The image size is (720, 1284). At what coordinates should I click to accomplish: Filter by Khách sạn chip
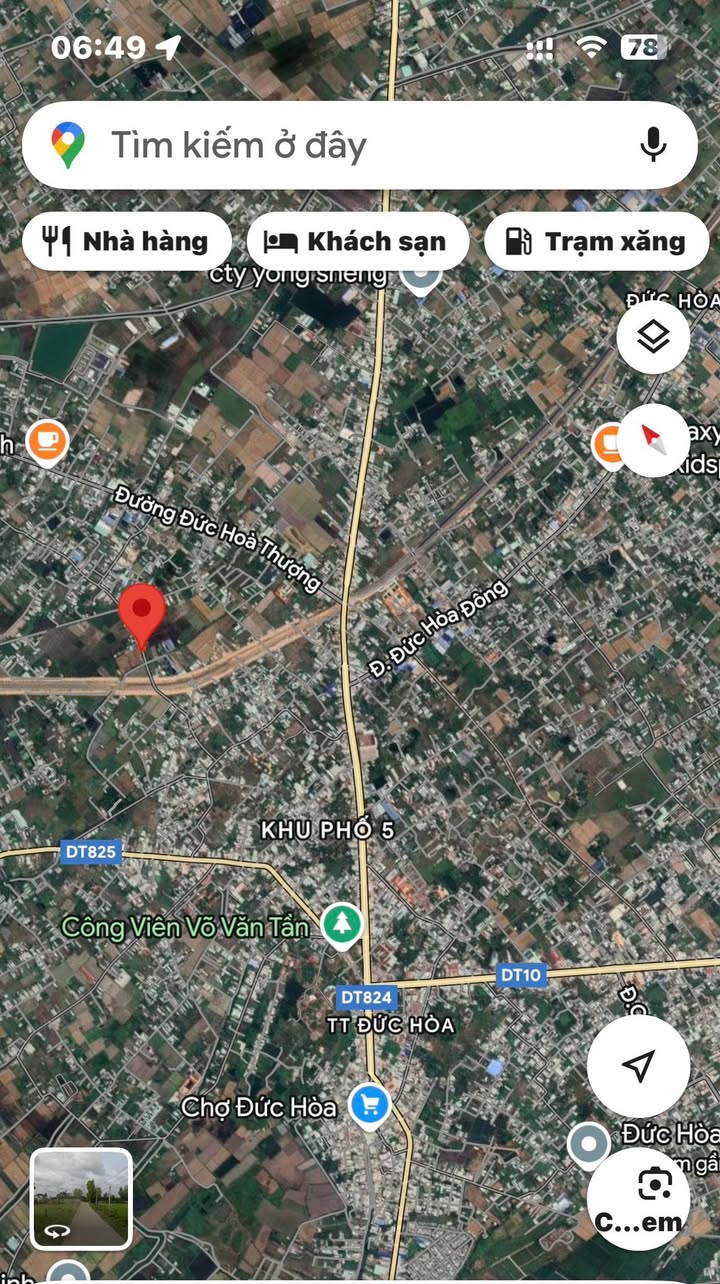tap(358, 241)
